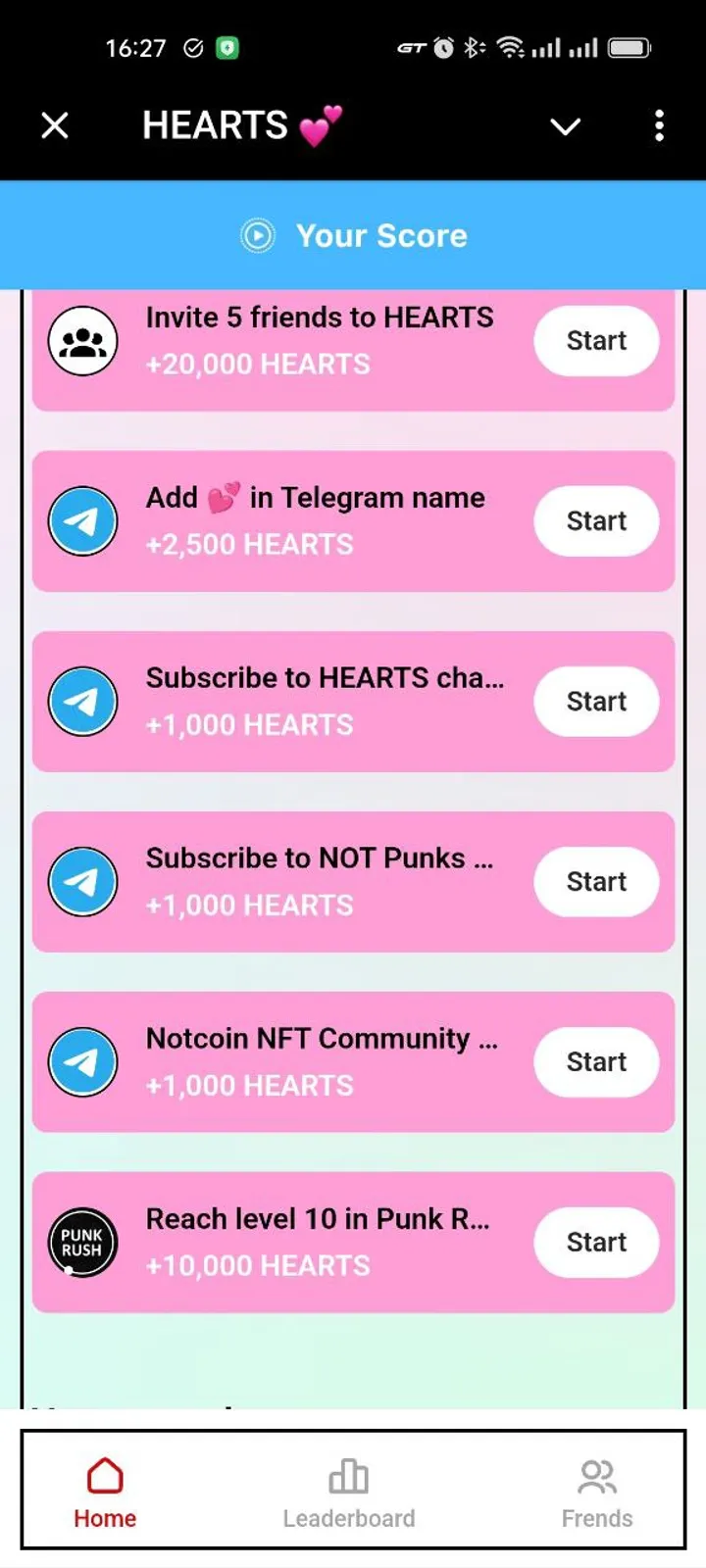Tap the Telegram icon for HEARTS channel task
This screenshot has width=706, height=1568.
[83, 701]
